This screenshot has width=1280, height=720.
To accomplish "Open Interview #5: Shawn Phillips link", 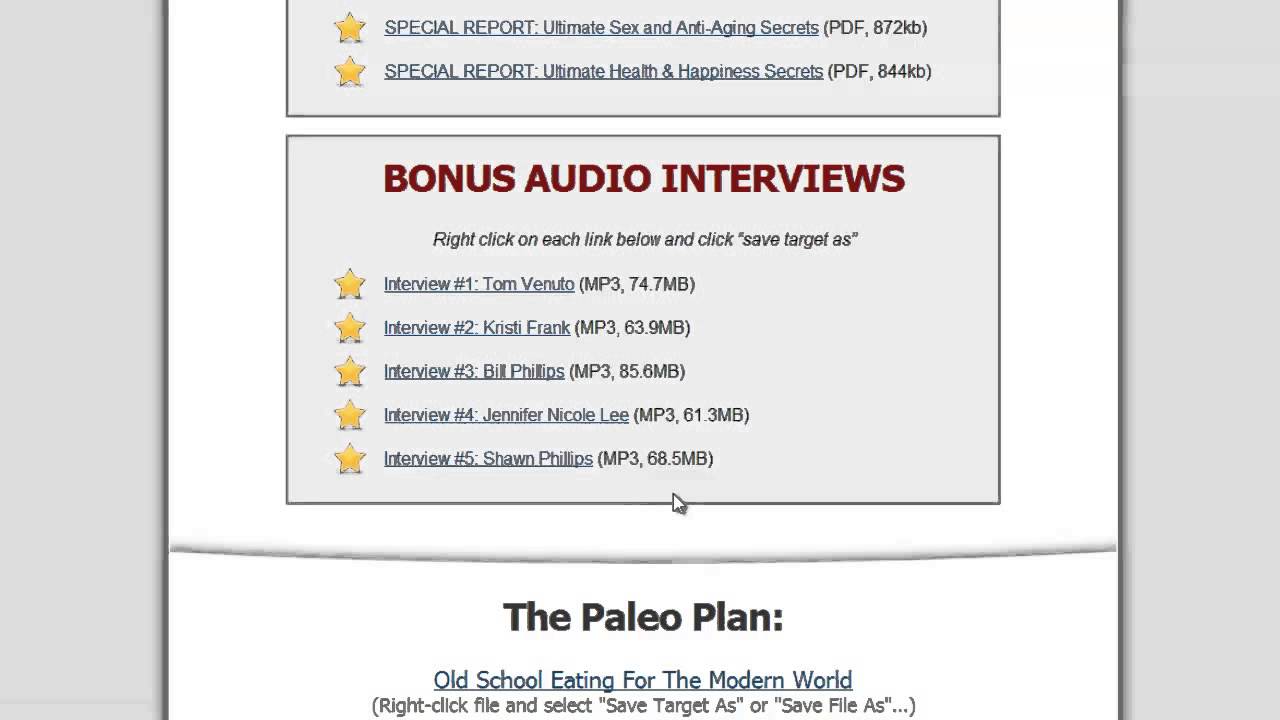I will pyautogui.click(x=488, y=459).
